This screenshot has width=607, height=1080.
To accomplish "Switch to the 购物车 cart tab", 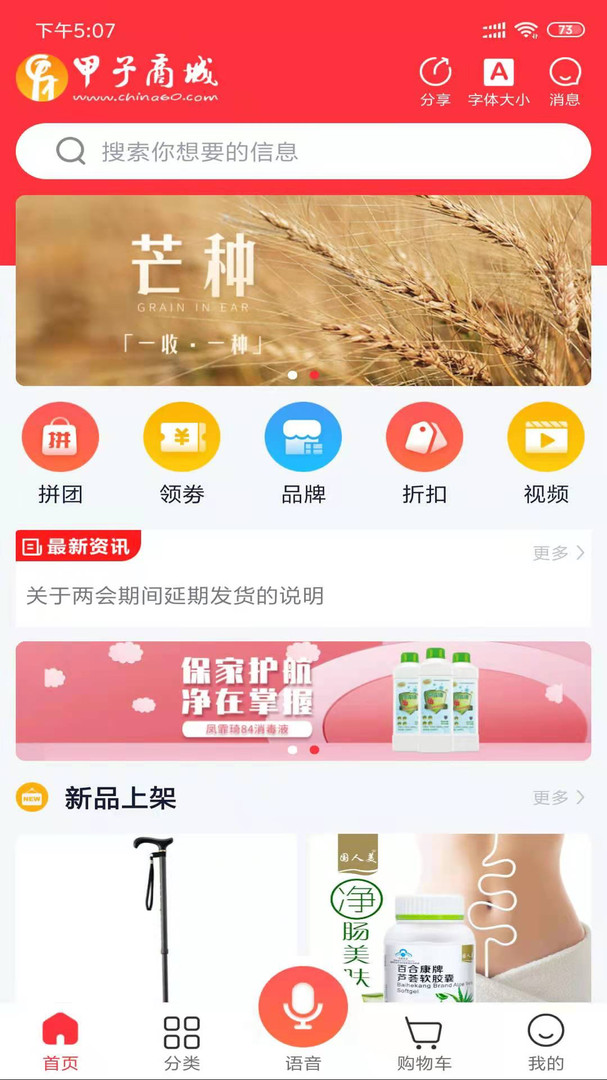I will tap(424, 1043).
